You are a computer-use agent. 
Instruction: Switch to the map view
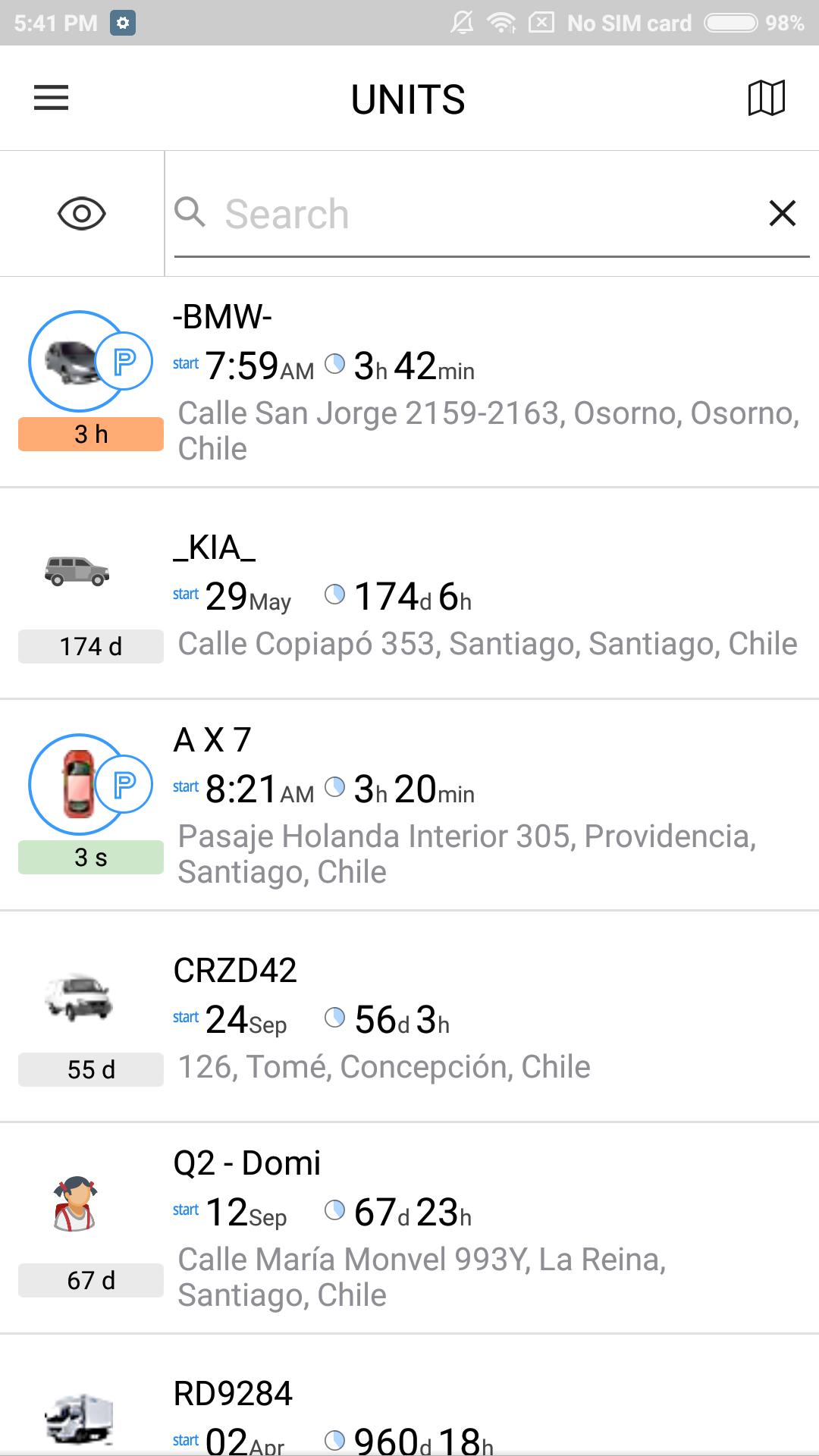click(767, 98)
